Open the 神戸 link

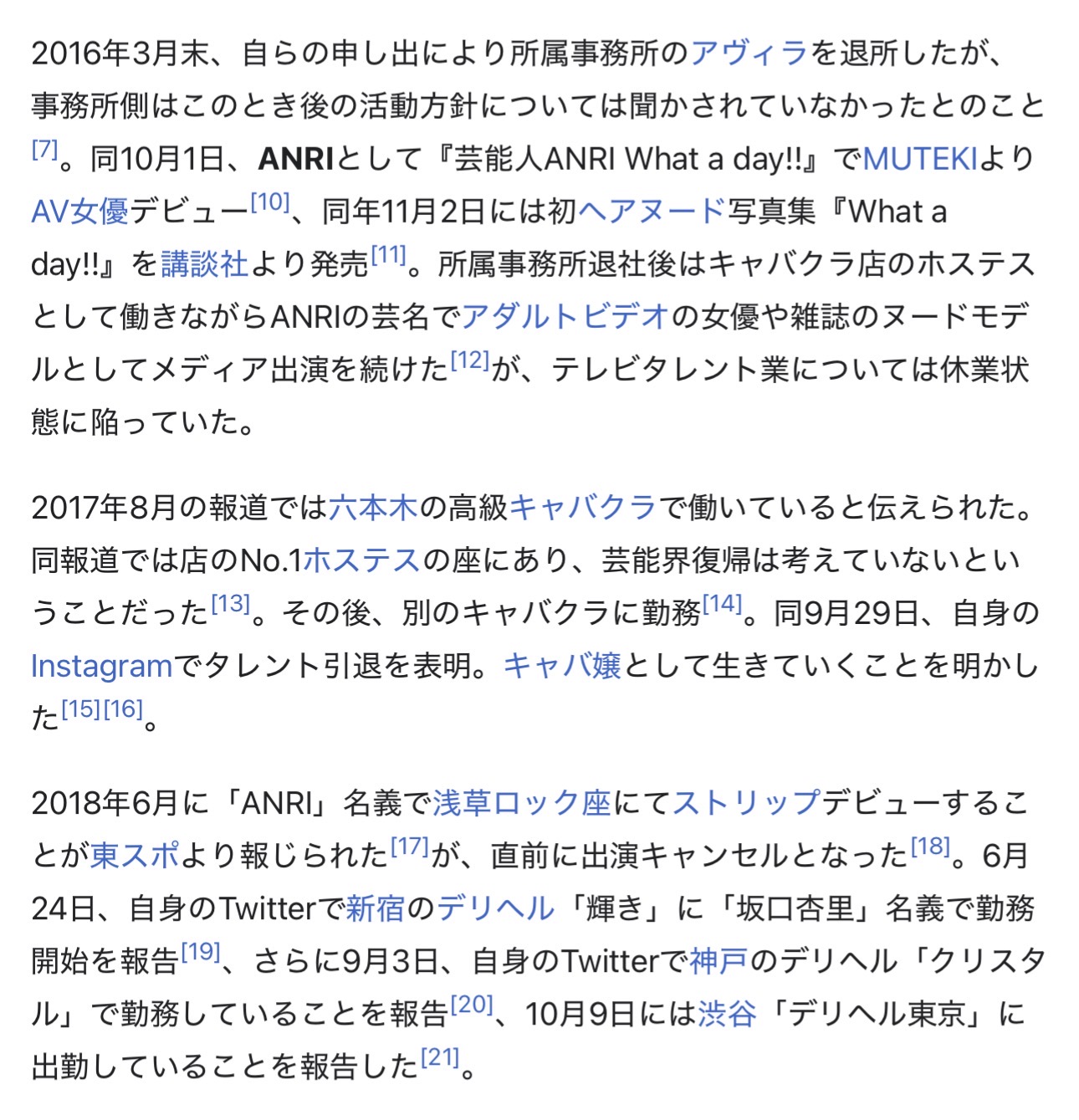tap(718, 962)
